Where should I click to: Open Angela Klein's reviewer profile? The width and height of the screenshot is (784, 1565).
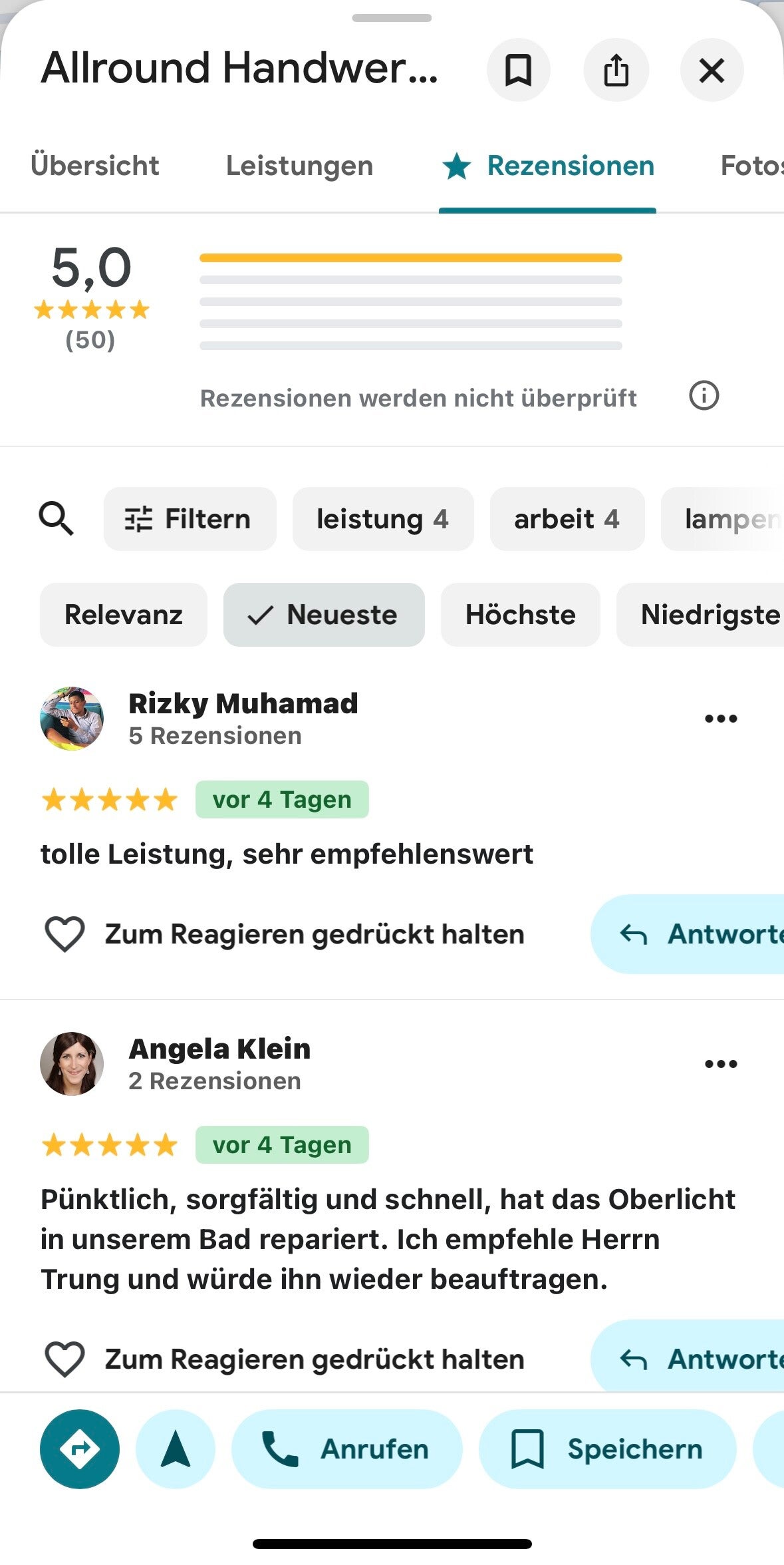click(x=72, y=1063)
